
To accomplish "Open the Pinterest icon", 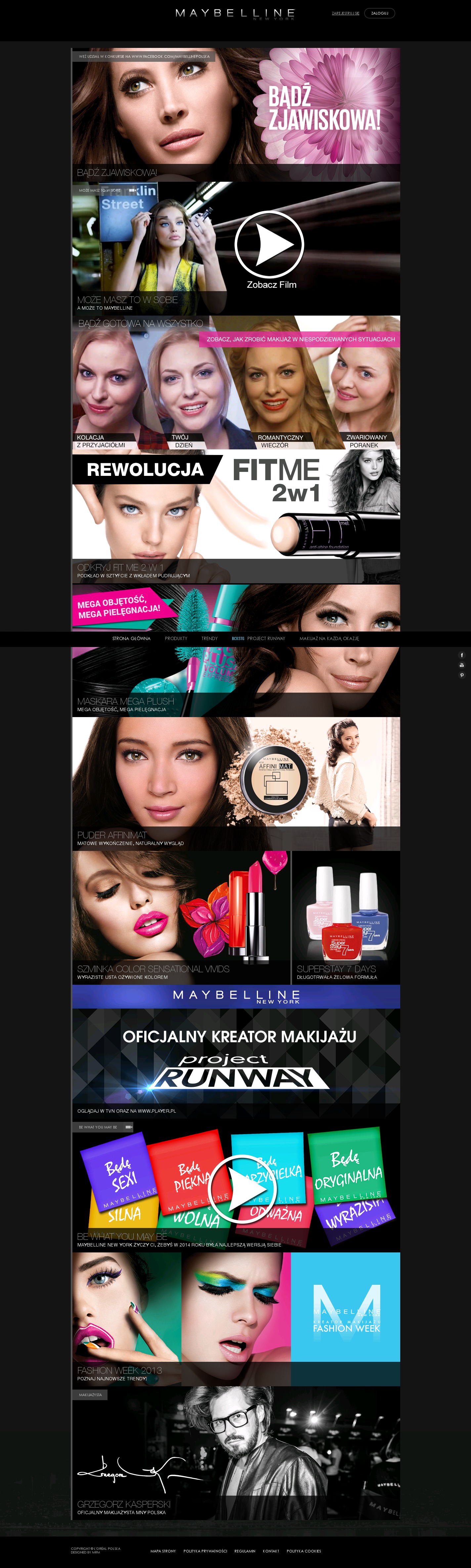I will pyautogui.click(x=462, y=675).
